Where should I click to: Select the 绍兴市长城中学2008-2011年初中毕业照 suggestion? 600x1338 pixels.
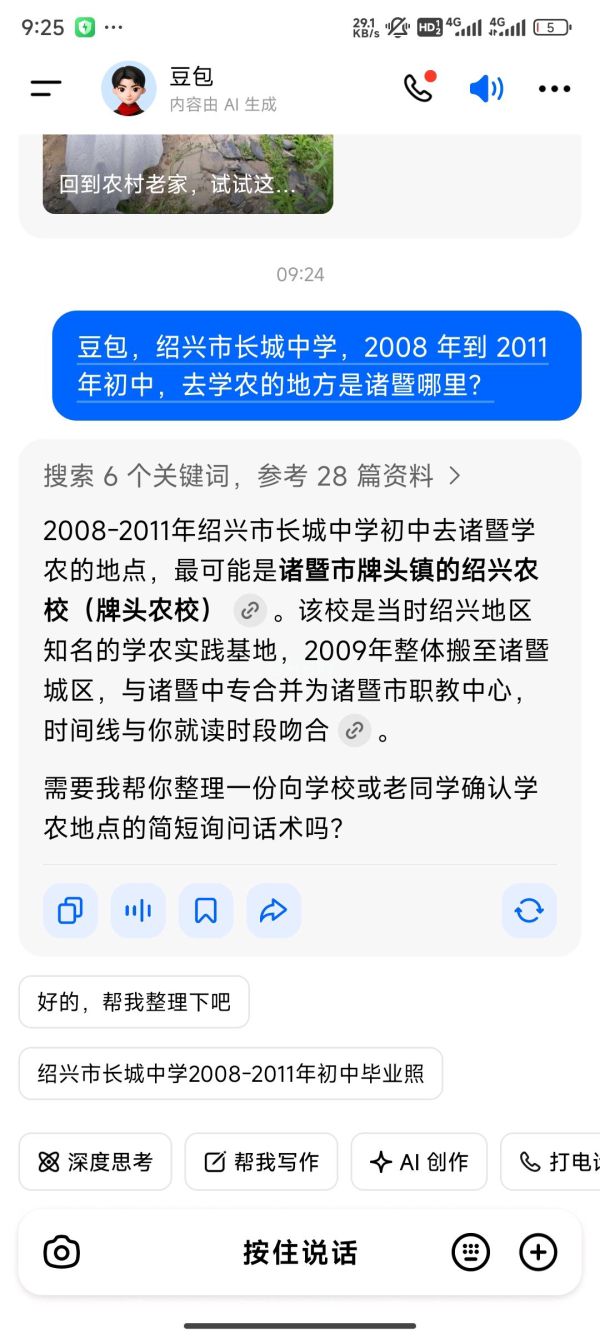tap(230, 1073)
